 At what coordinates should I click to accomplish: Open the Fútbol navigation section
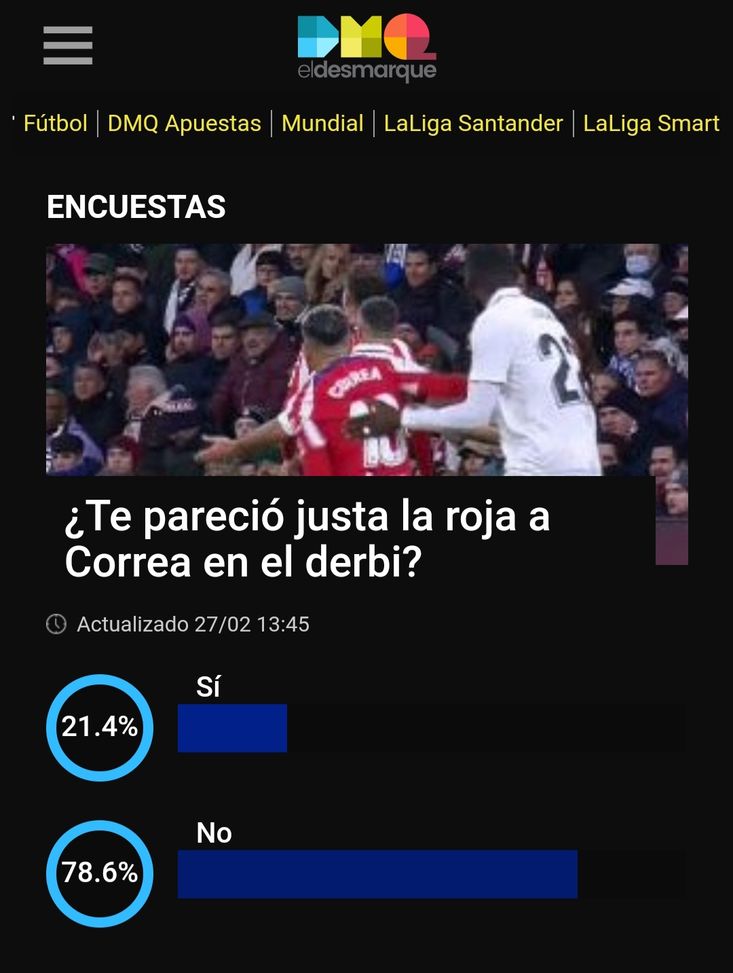pos(53,123)
